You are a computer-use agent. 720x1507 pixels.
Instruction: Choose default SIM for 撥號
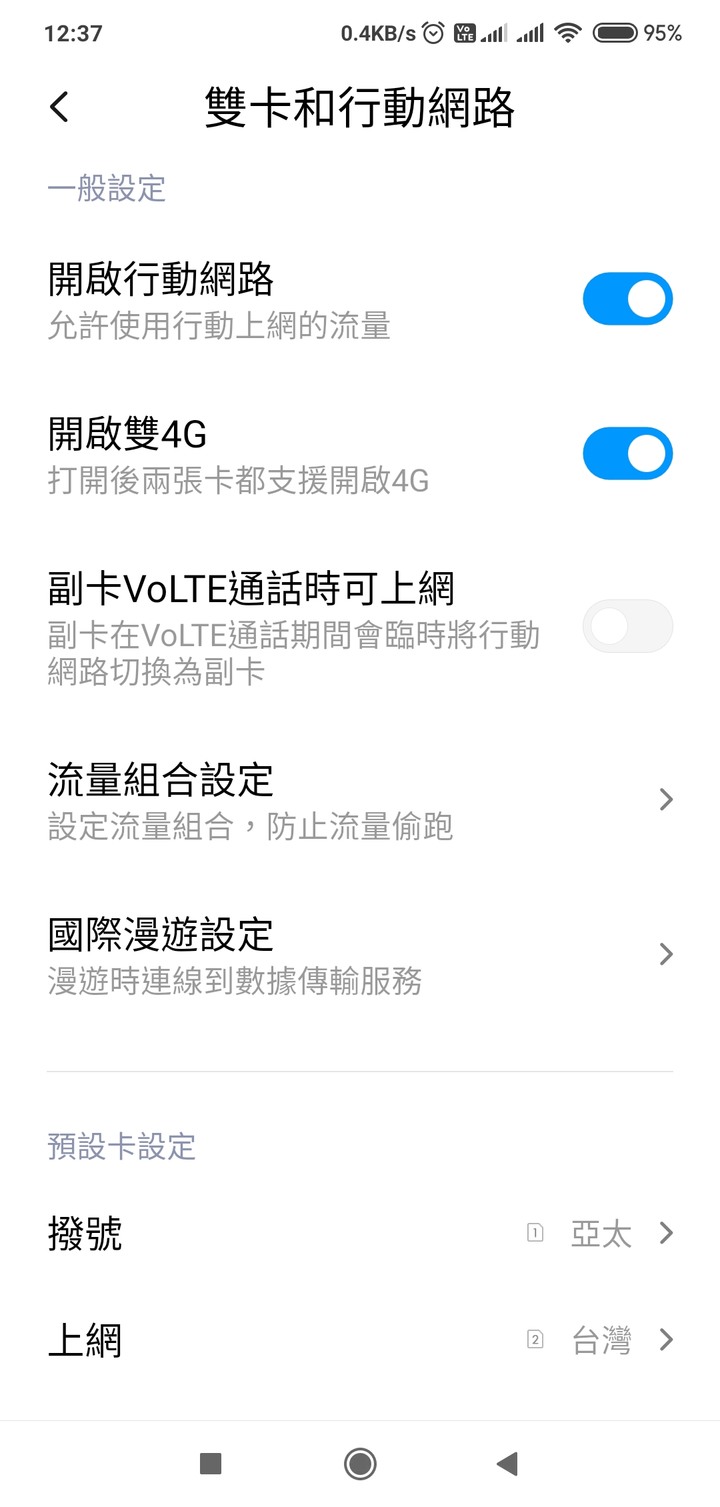pyautogui.click(x=360, y=1233)
